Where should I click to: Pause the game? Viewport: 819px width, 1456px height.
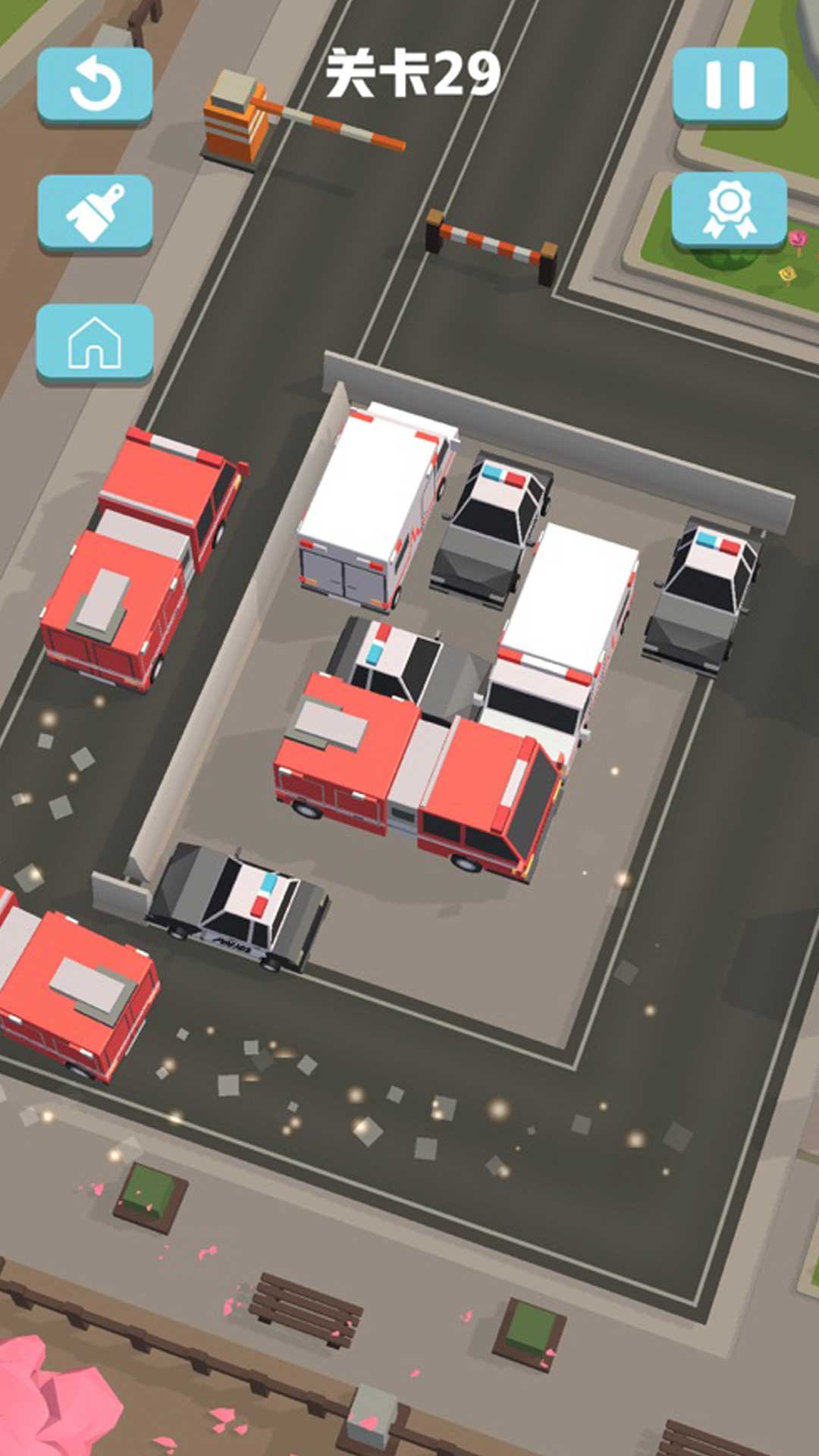coord(730,84)
